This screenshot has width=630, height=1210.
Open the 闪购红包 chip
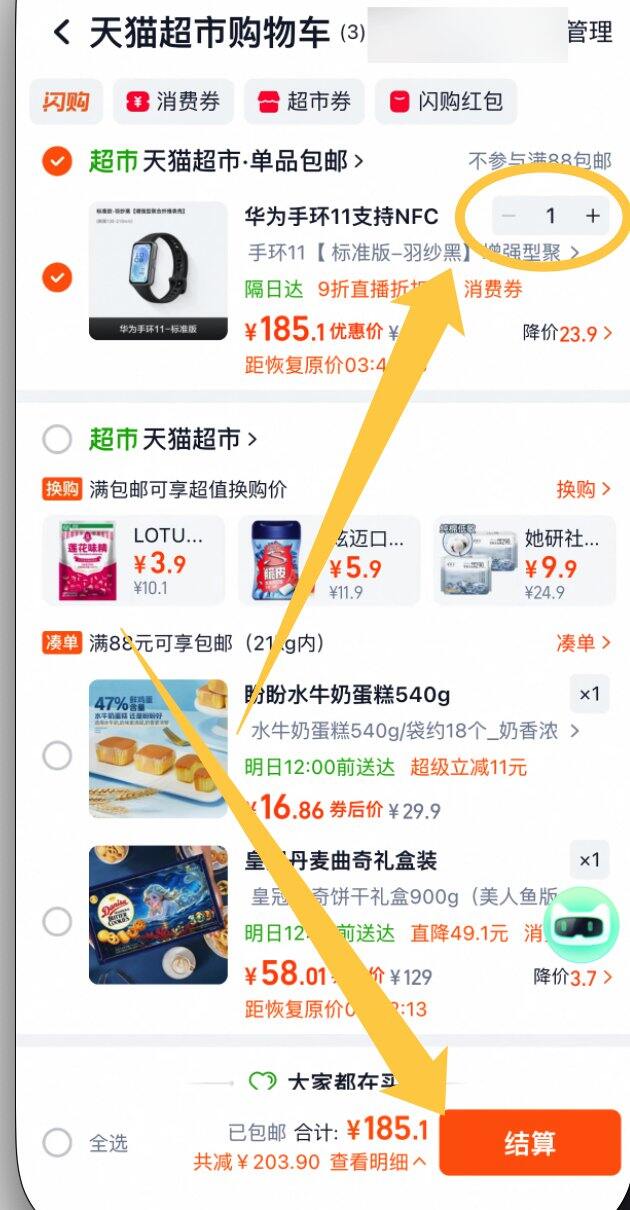click(x=446, y=101)
